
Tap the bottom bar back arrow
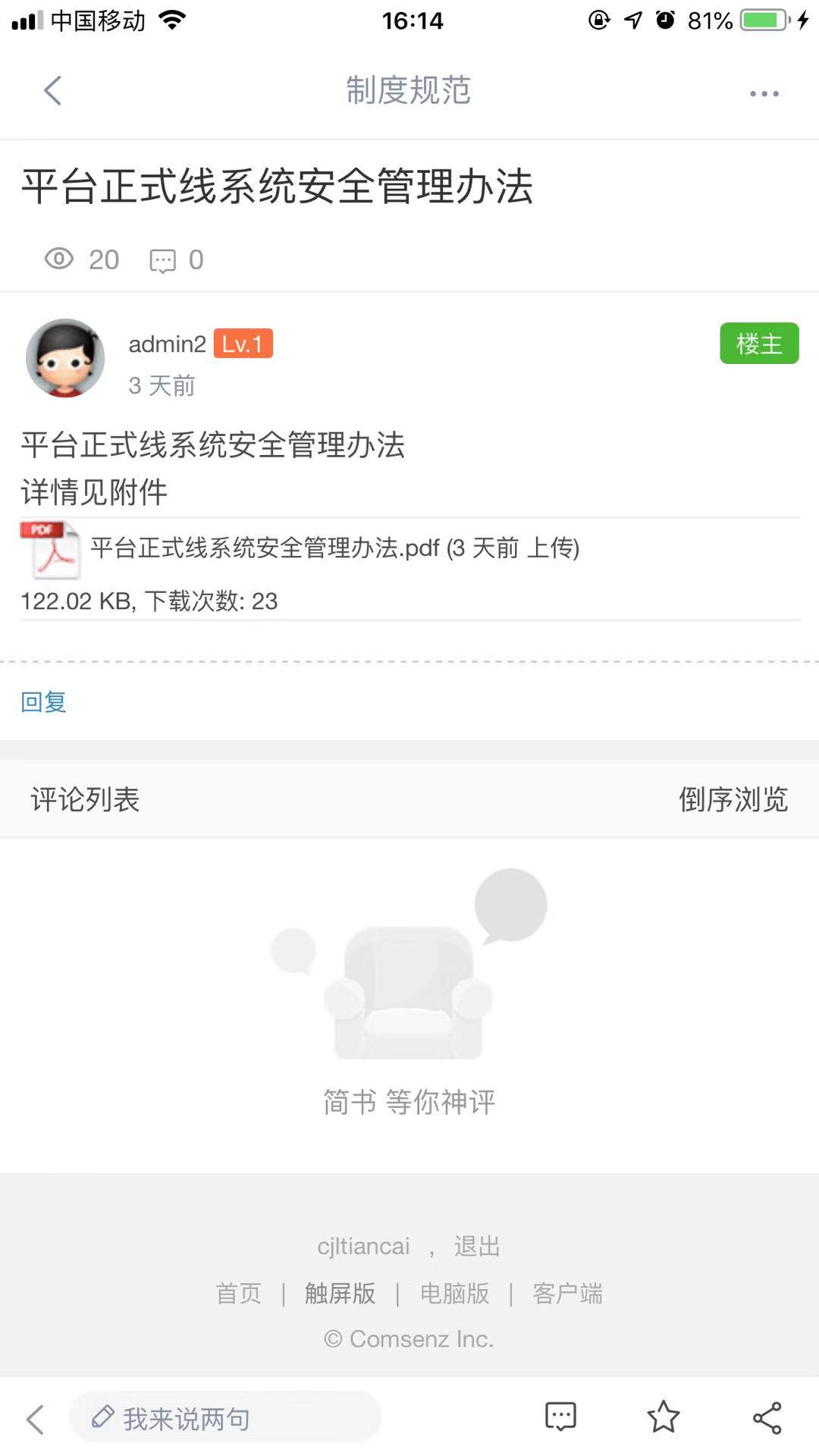tap(35, 1418)
